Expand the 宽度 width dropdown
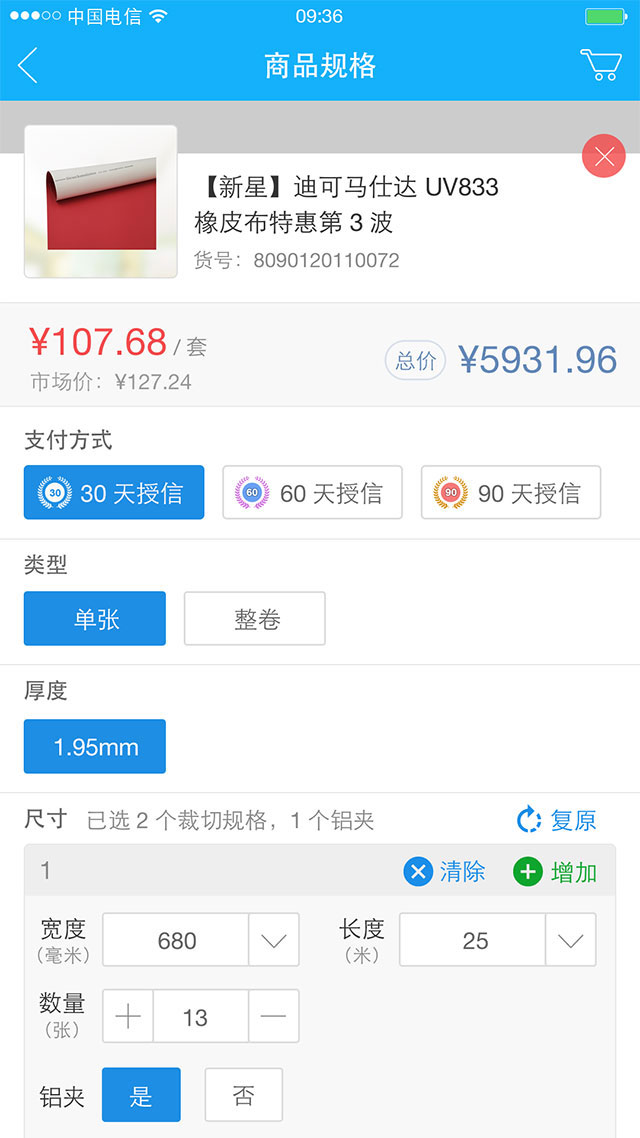 [273, 940]
